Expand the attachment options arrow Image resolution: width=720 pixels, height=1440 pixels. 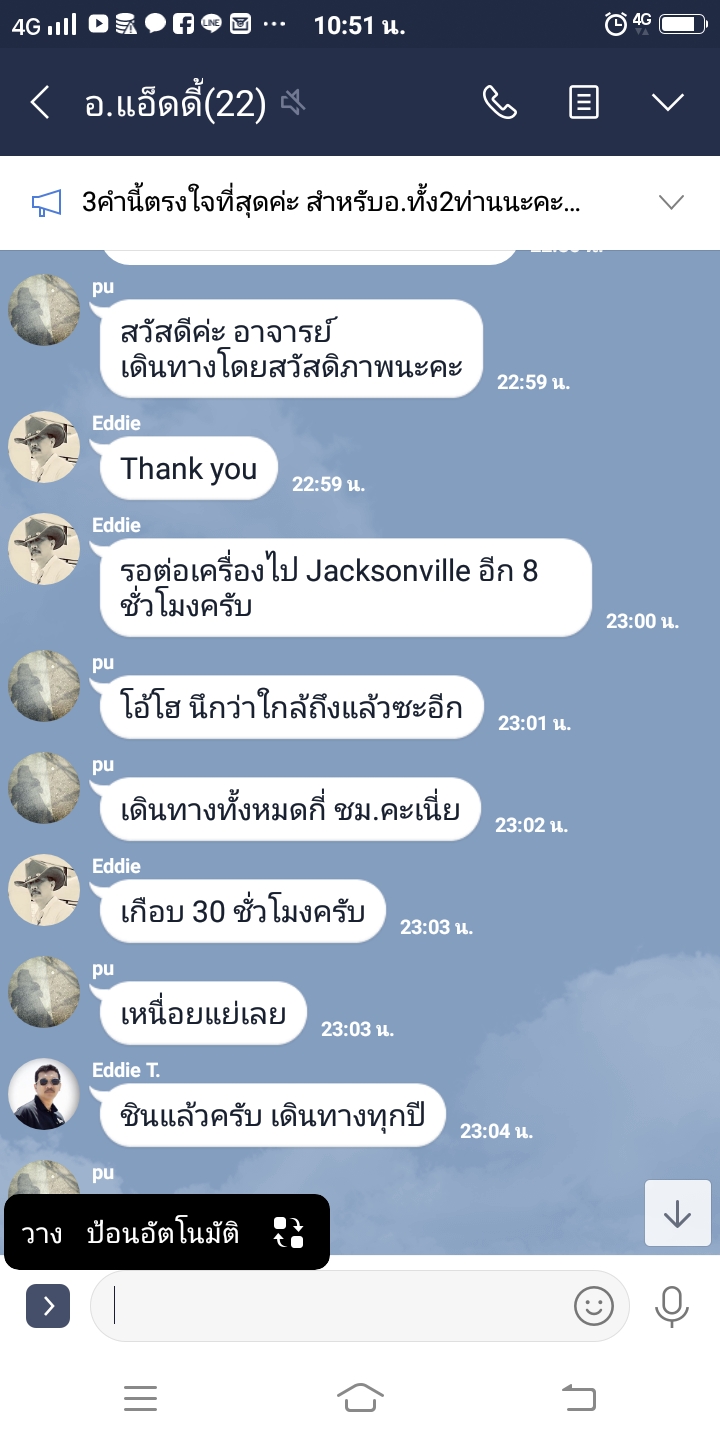tap(48, 1306)
